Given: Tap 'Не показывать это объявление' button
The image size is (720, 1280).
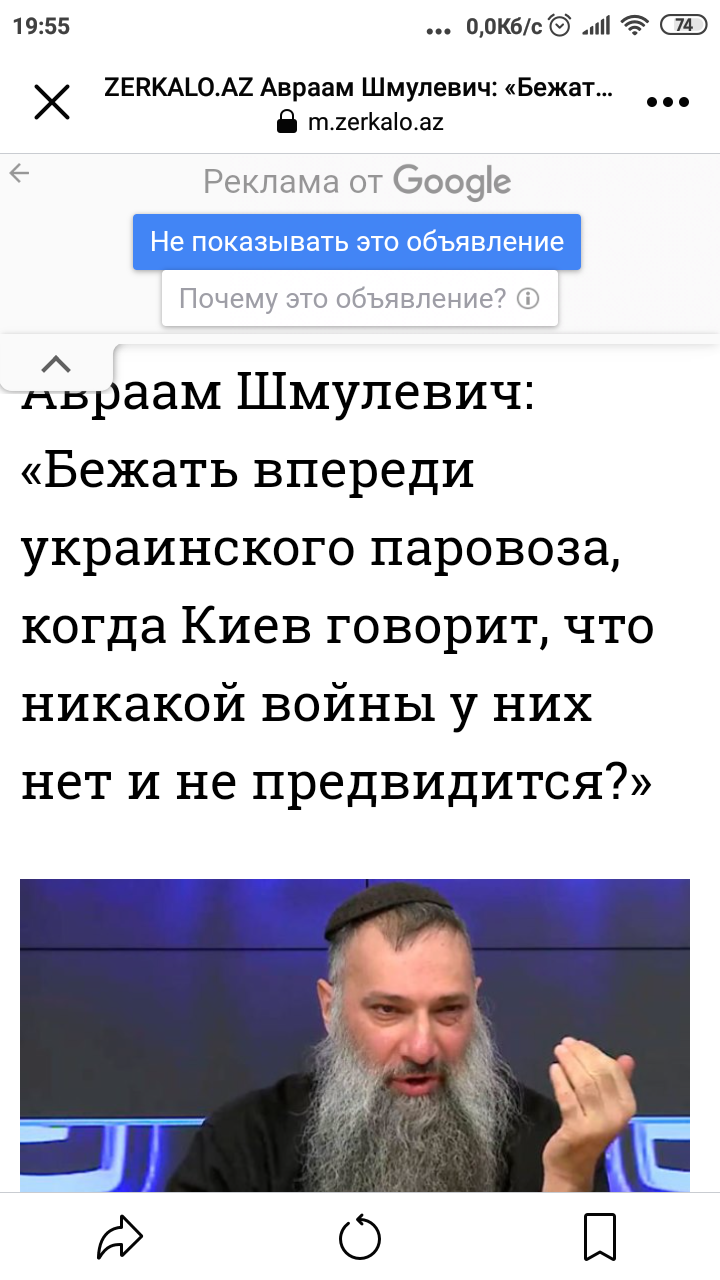Looking at the screenshot, I should [x=357, y=242].
